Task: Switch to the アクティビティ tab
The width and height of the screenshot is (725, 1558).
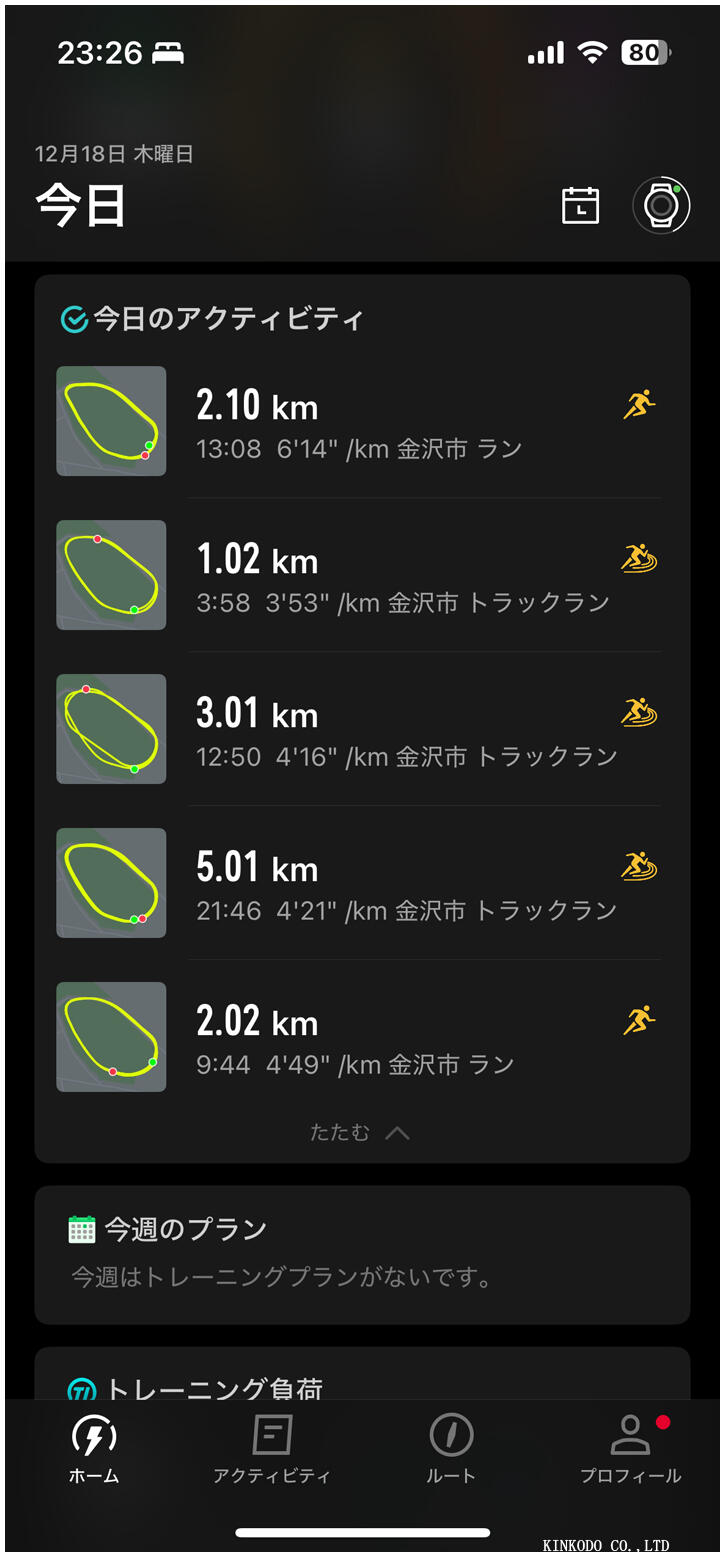Action: (x=271, y=1448)
